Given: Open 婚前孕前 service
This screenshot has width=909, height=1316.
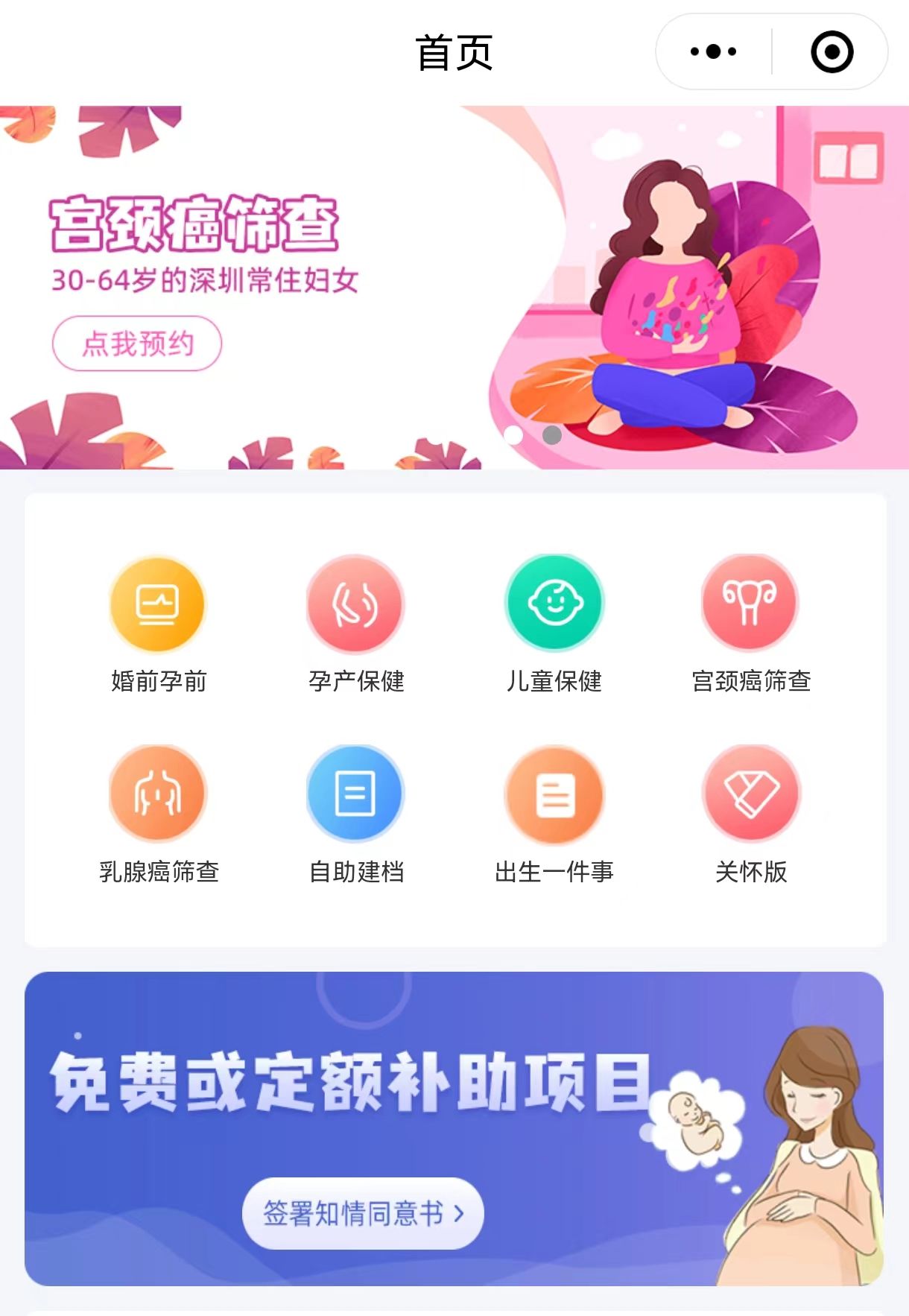Looking at the screenshot, I should point(158,603).
